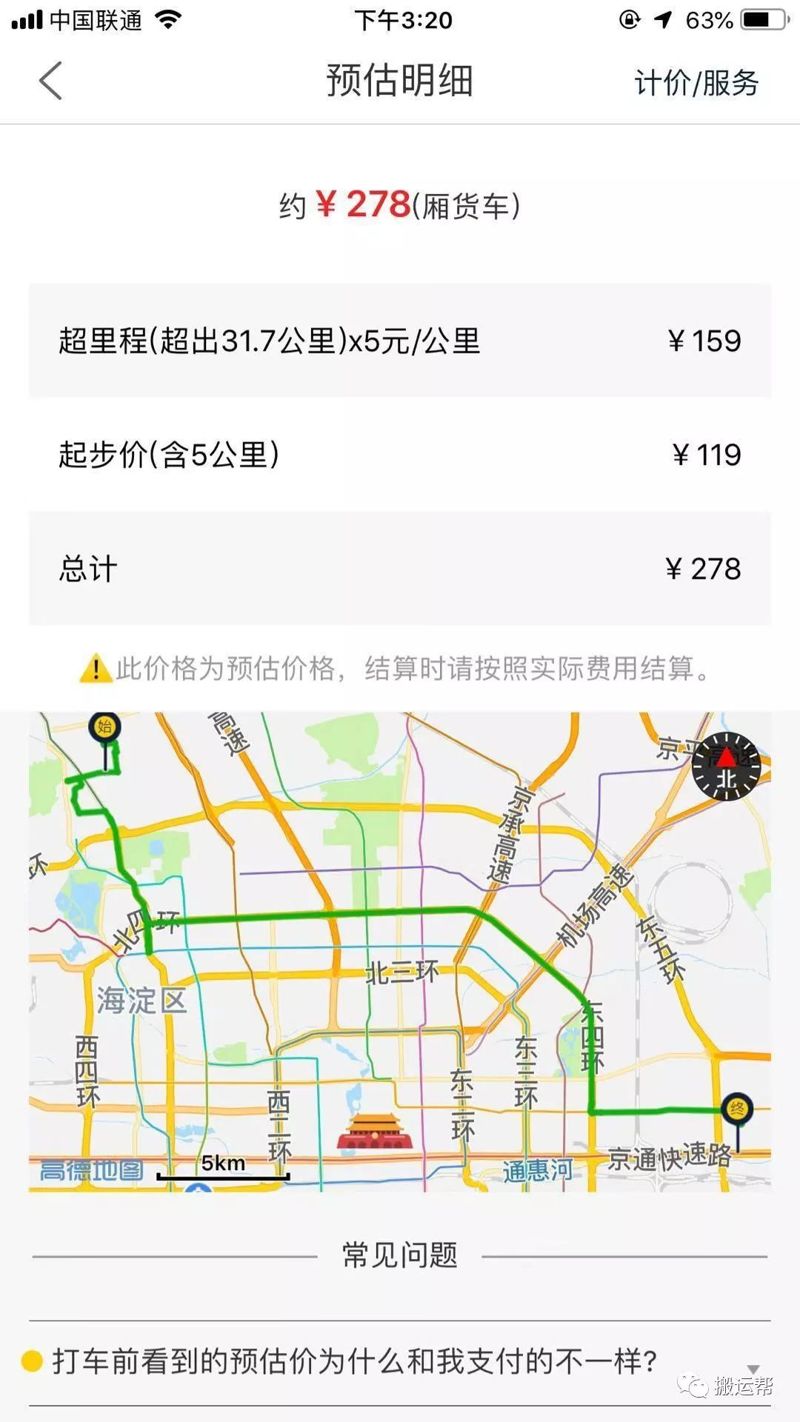Select the 预估明细 title bar
The height and width of the screenshot is (1422, 800).
400,83
